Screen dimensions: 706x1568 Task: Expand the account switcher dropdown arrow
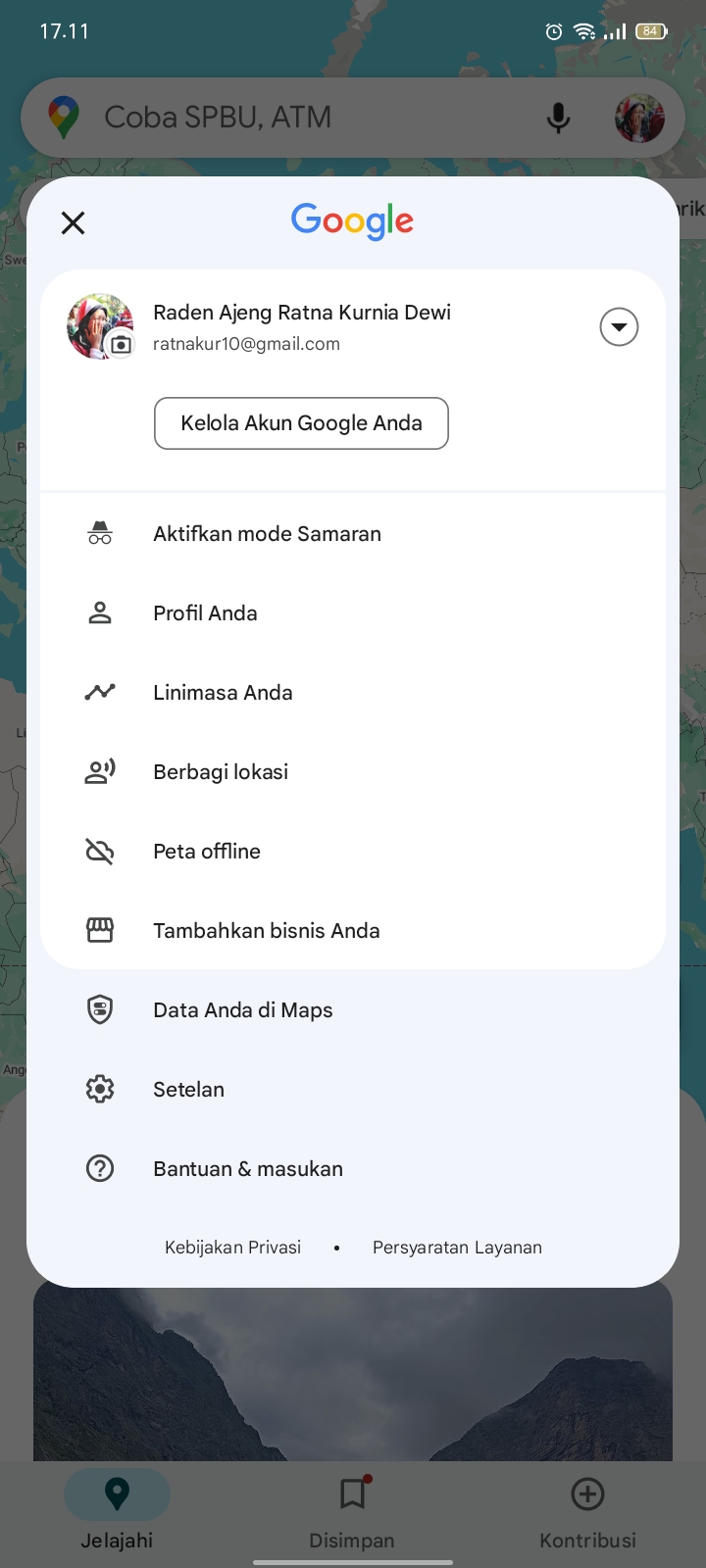tap(619, 327)
